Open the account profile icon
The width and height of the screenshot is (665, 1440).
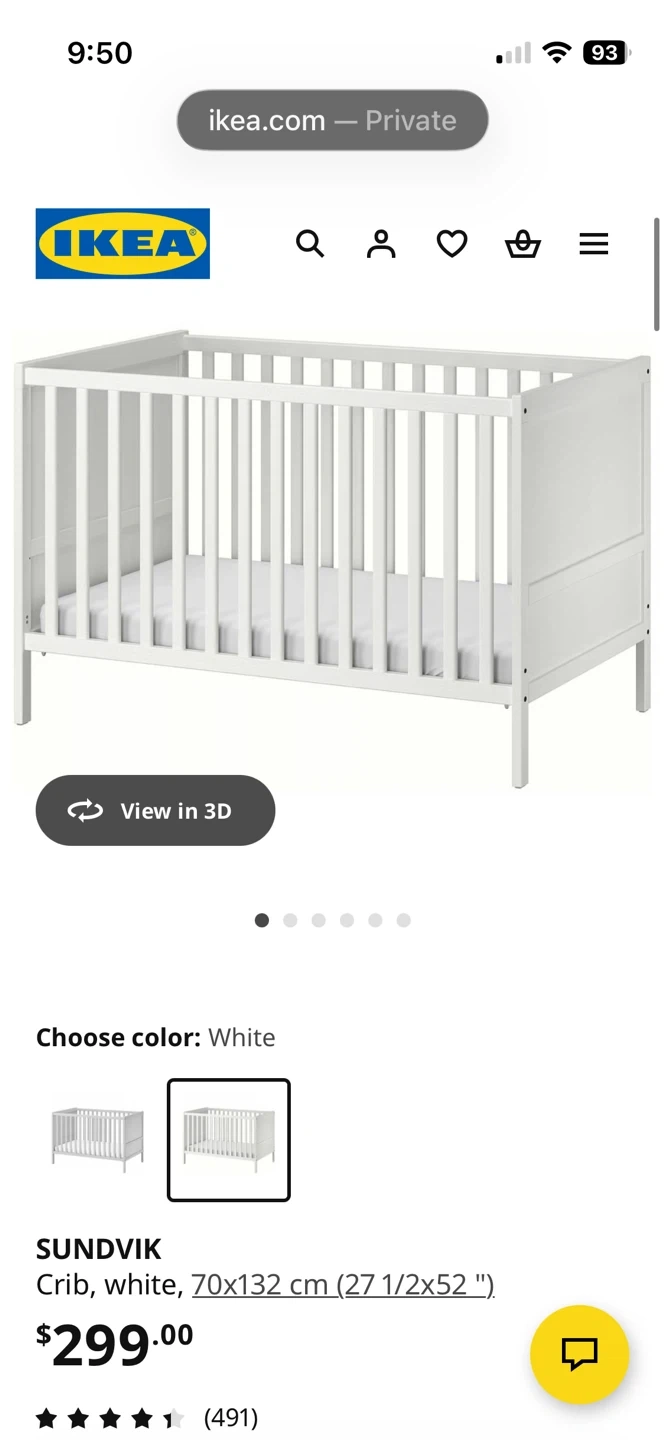click(381, 244)
